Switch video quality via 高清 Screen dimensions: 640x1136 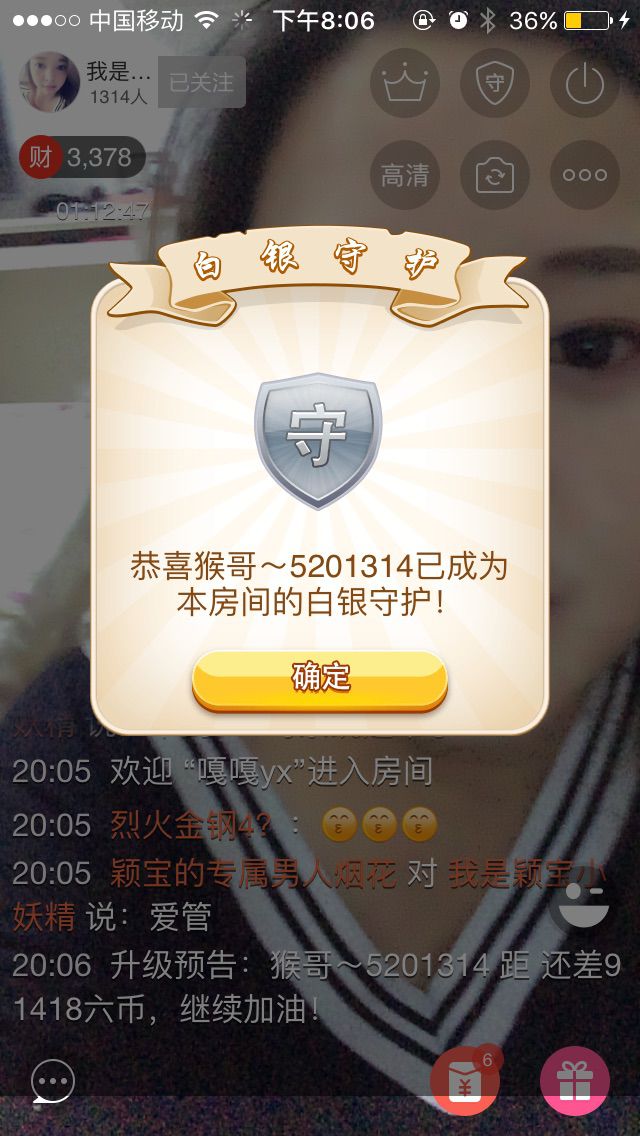(405, 175)
